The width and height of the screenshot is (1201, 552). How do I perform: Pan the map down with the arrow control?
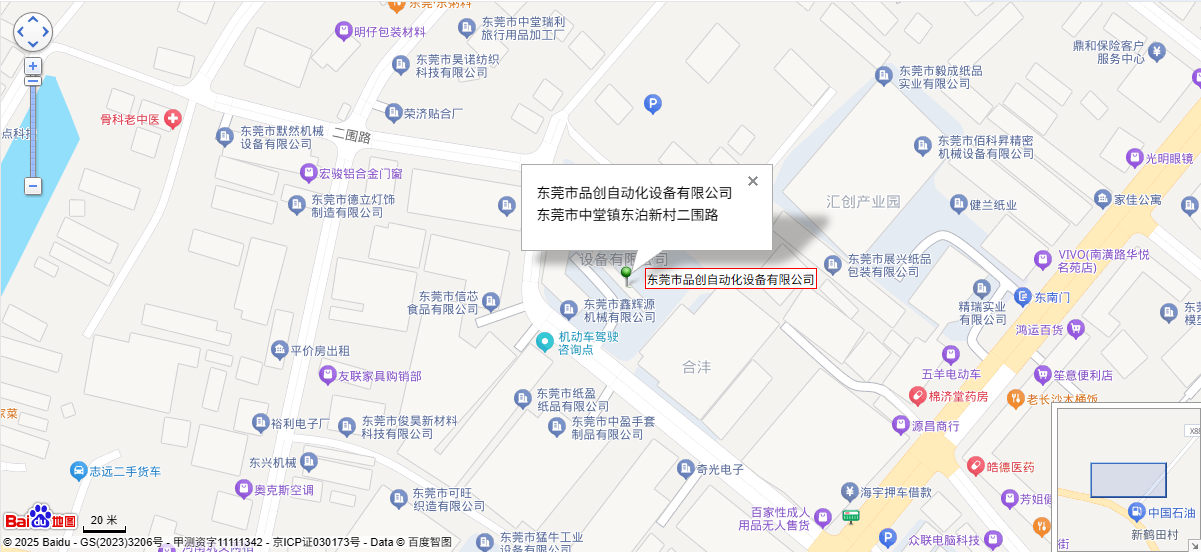pos(33,44)
